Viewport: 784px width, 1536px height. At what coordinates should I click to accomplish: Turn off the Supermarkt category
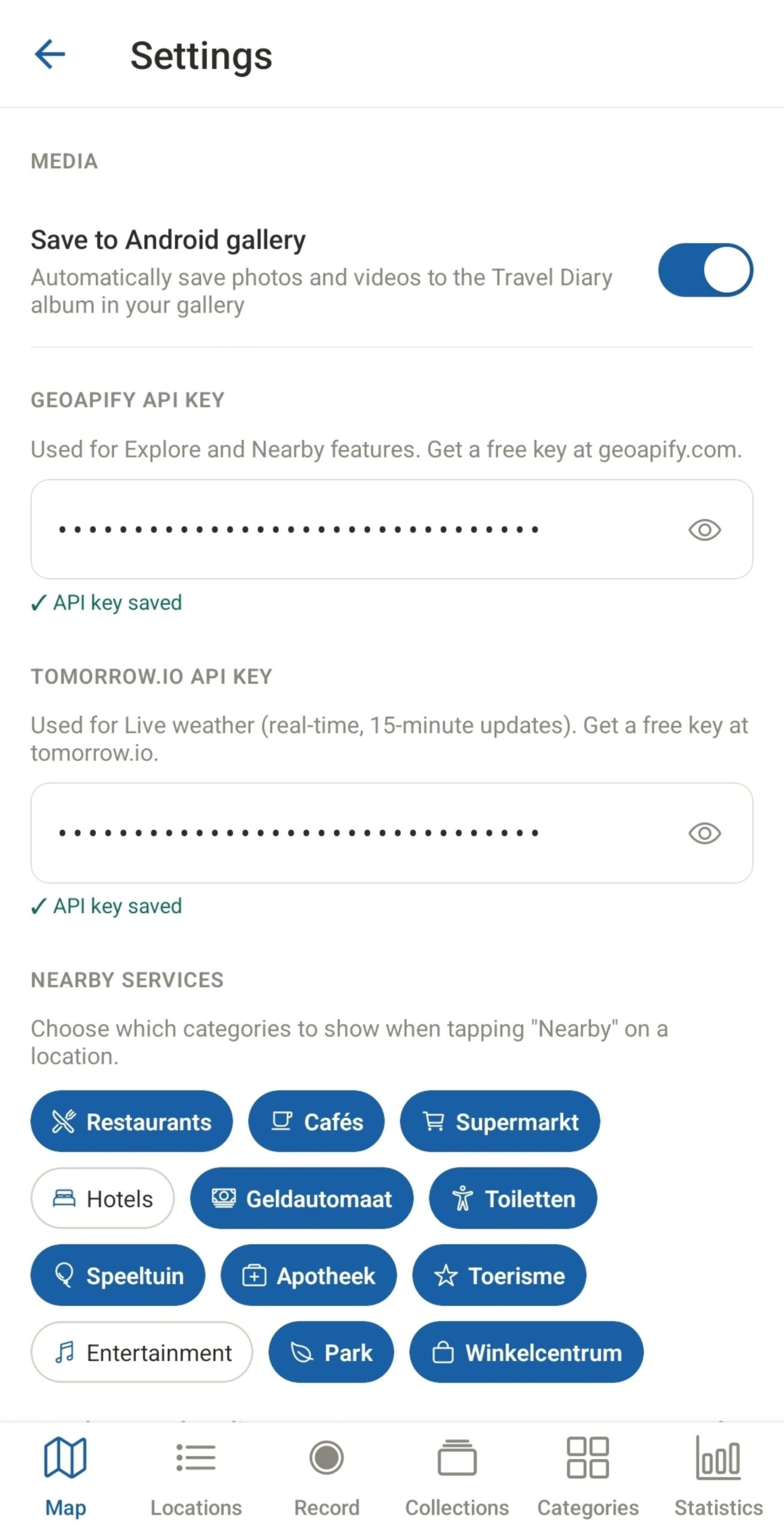tap(500, 1121)
